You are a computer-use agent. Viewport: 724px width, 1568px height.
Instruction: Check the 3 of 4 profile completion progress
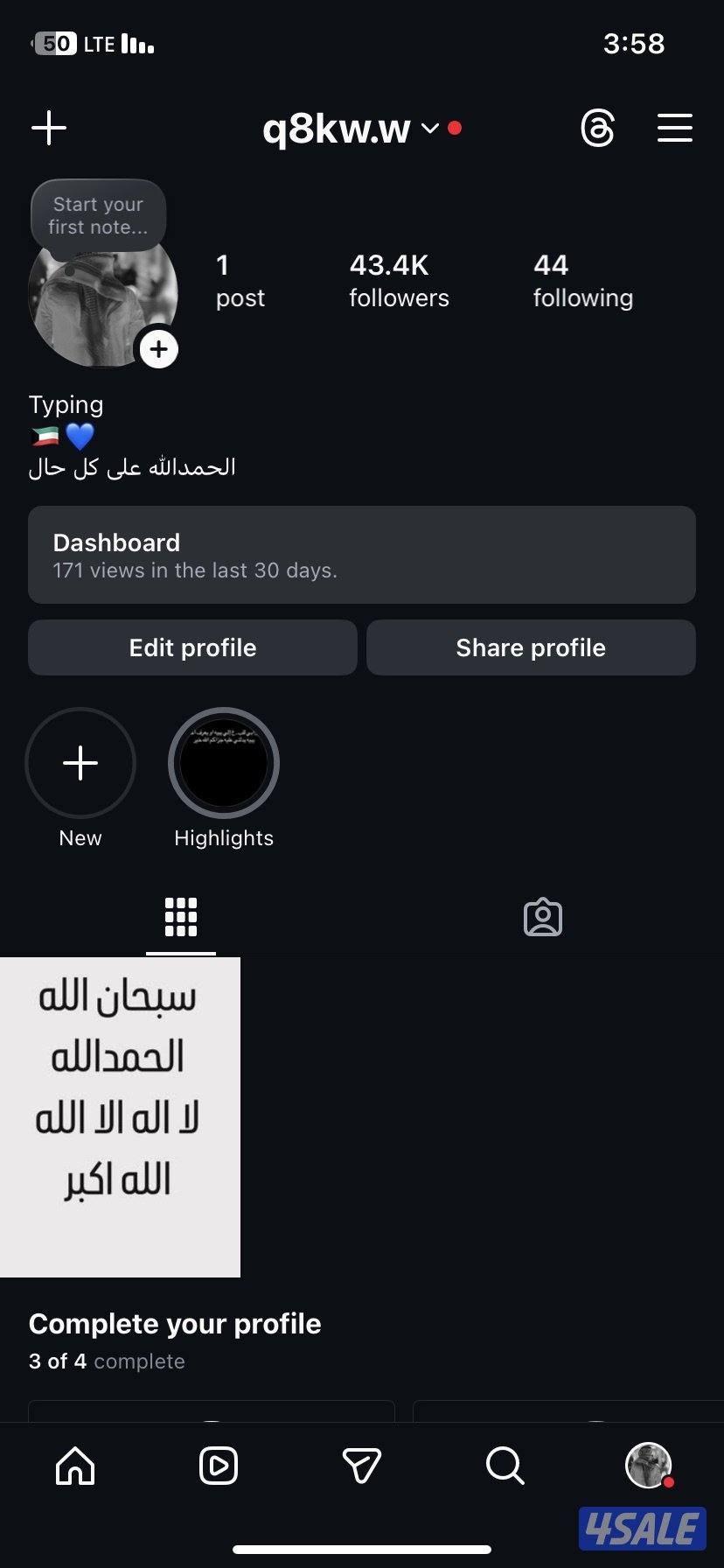point(107,1361)
